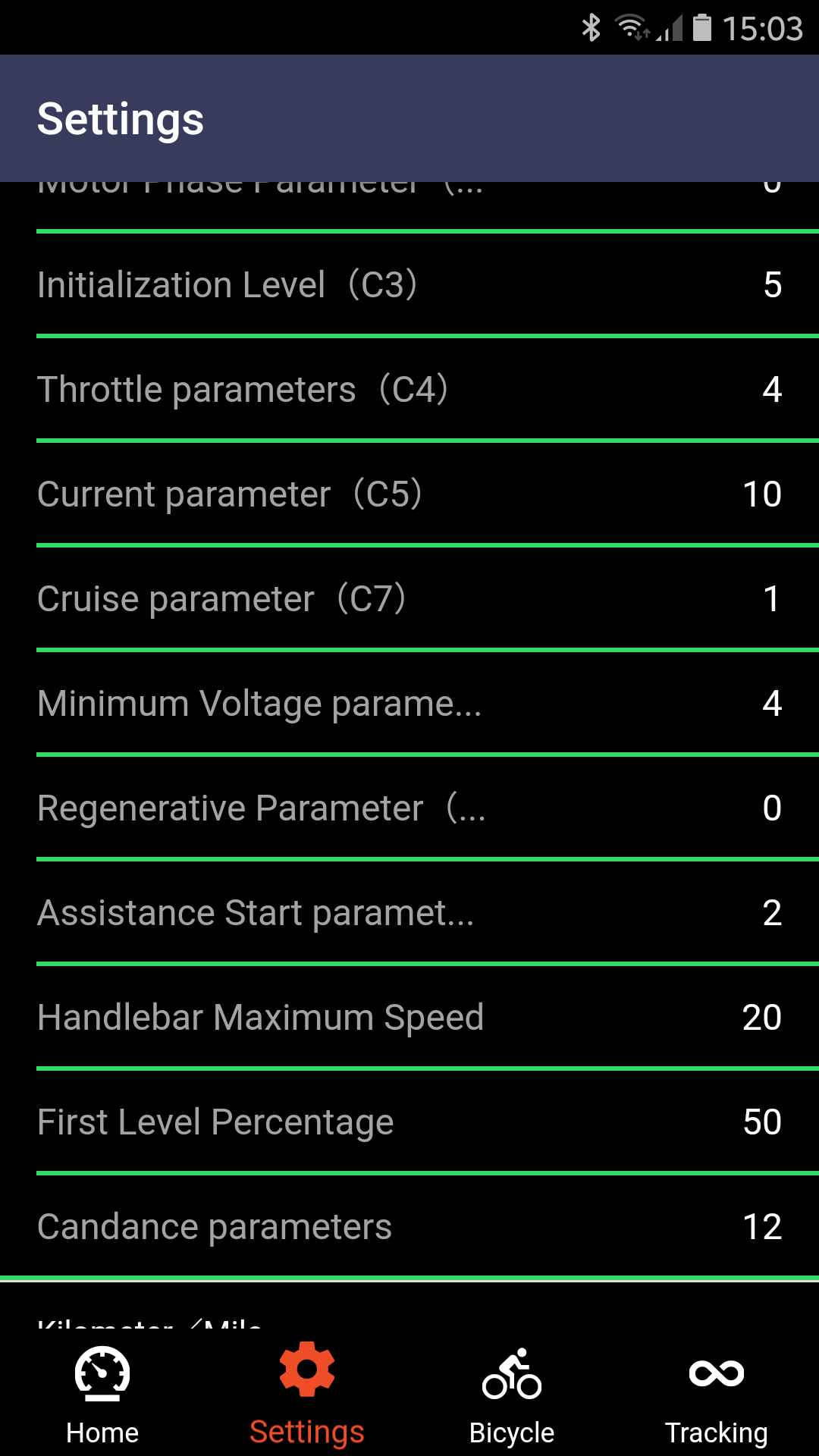Open First Level Percentage setting

(x=409, y=1122)
